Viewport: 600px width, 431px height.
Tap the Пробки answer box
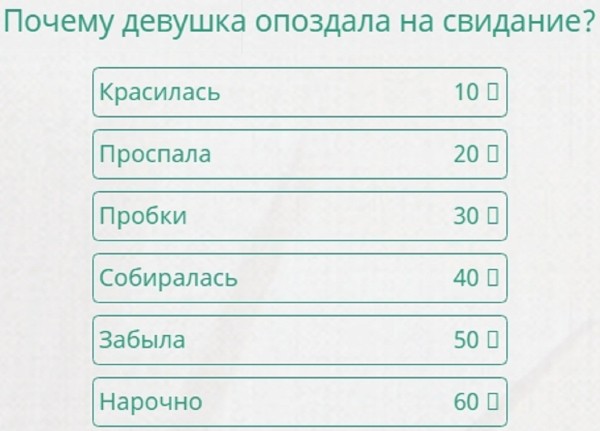click(x=300, y=216)
